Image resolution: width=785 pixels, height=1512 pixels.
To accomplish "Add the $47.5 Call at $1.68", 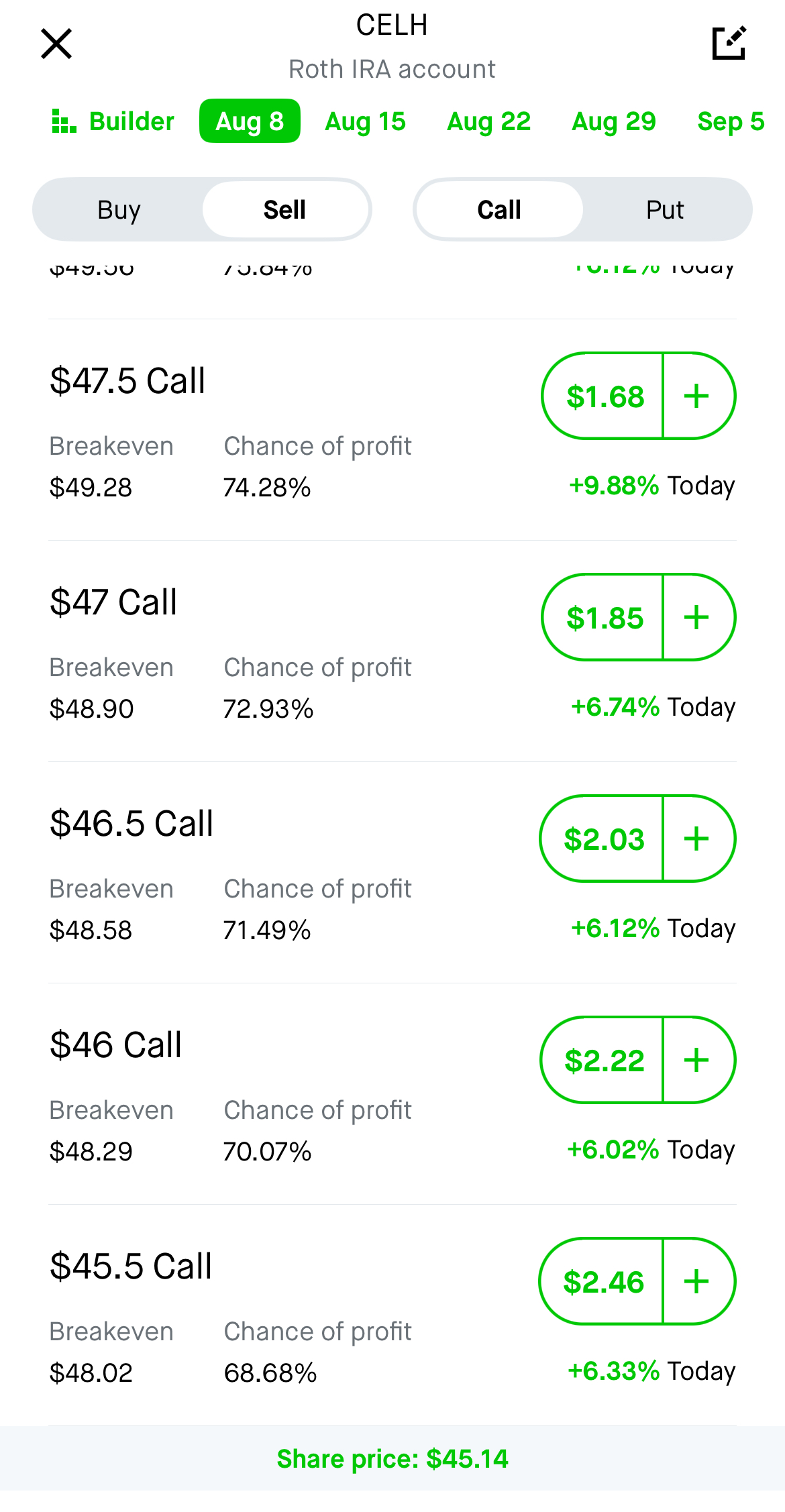I will 697,396.
